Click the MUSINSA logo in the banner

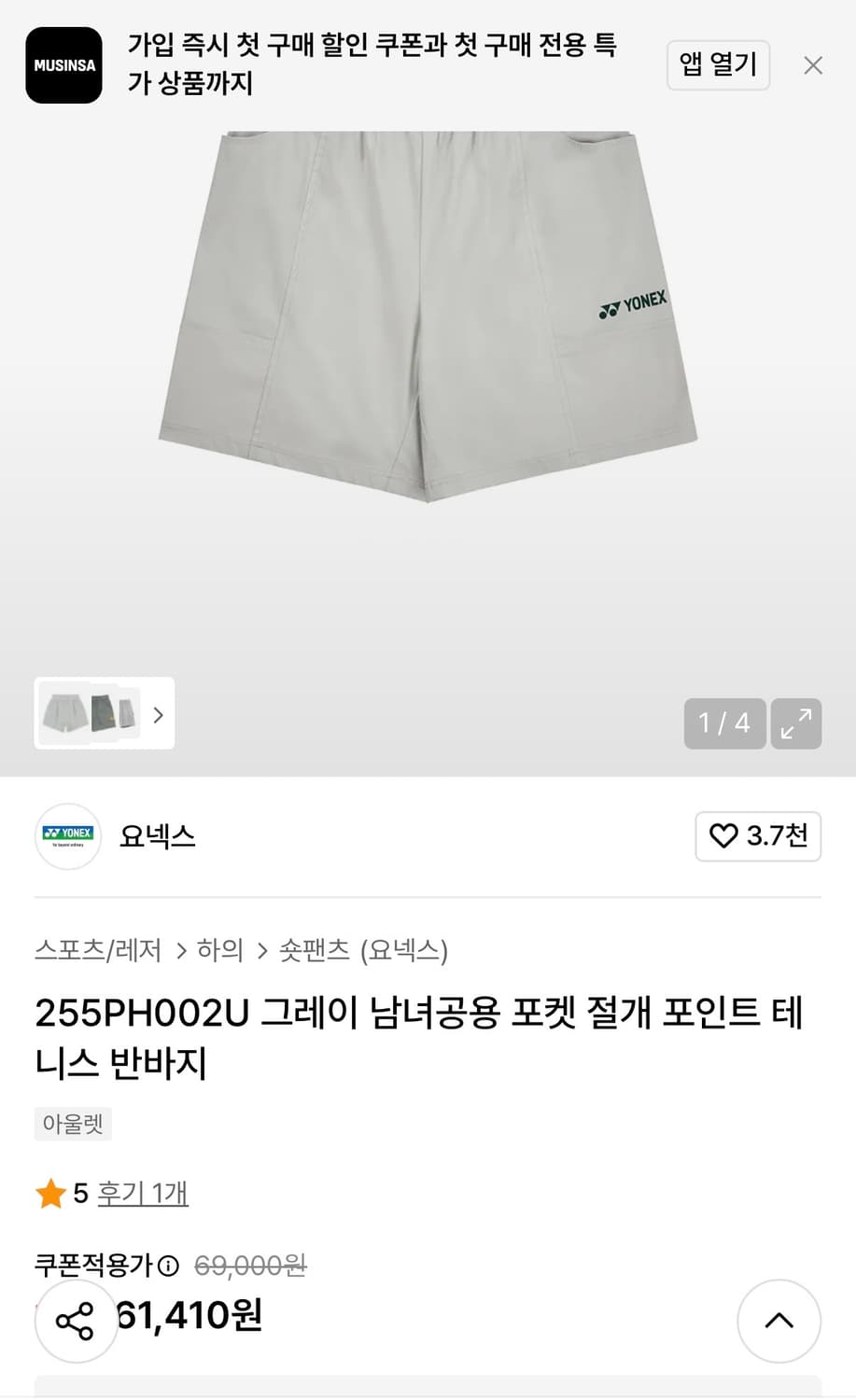pos(63,65)
